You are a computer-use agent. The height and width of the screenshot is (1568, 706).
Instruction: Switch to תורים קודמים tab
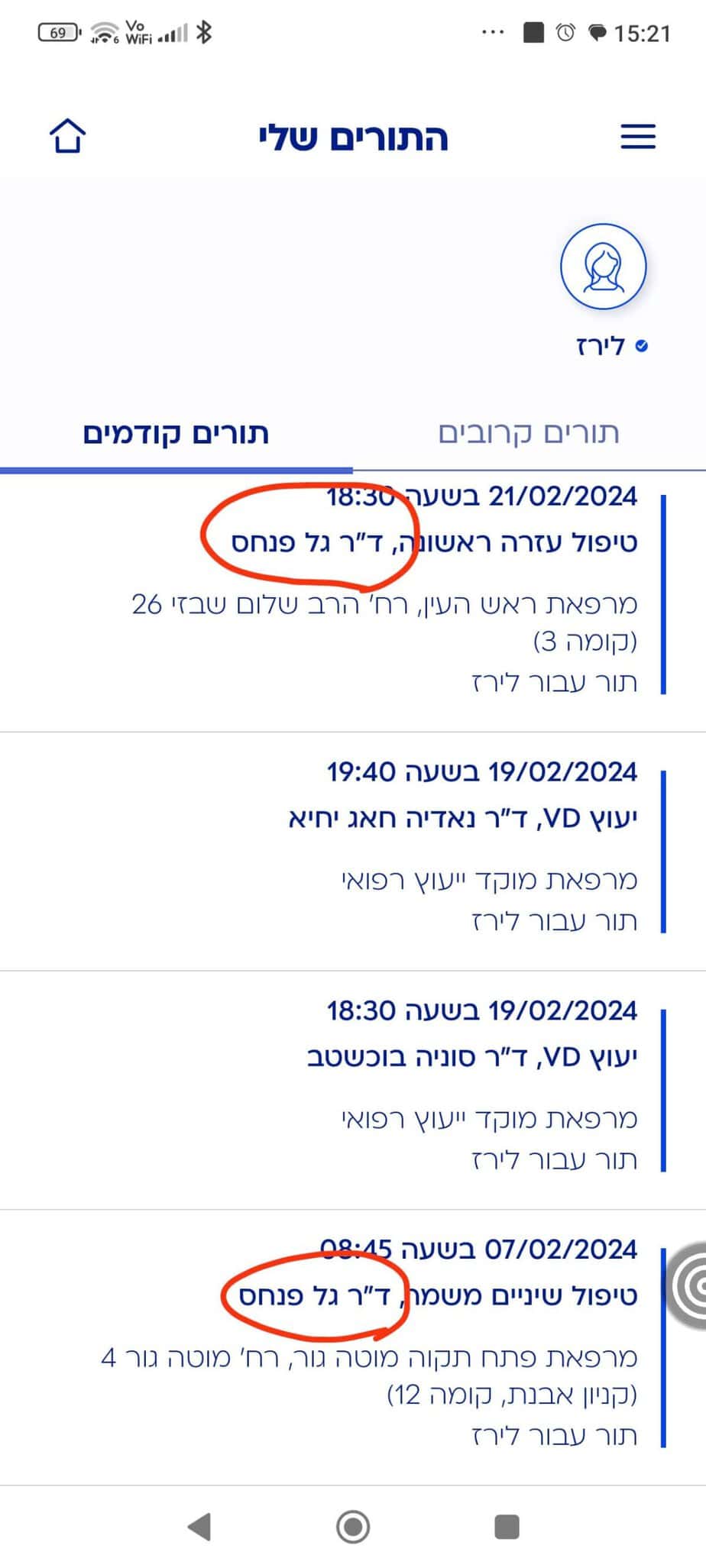click(176, 433)
